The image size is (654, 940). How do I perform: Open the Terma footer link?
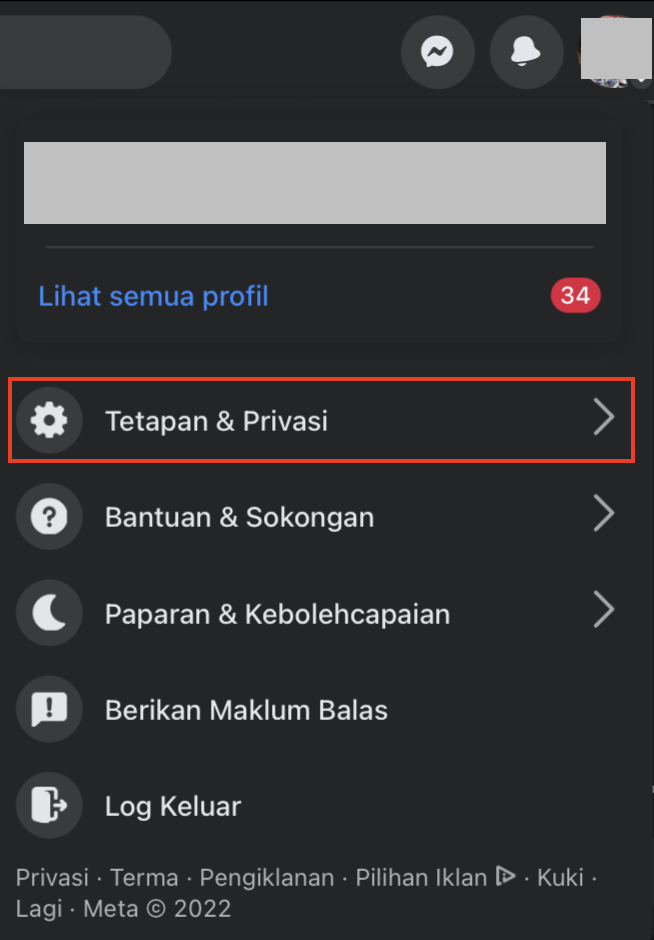[x=144, y=878]
